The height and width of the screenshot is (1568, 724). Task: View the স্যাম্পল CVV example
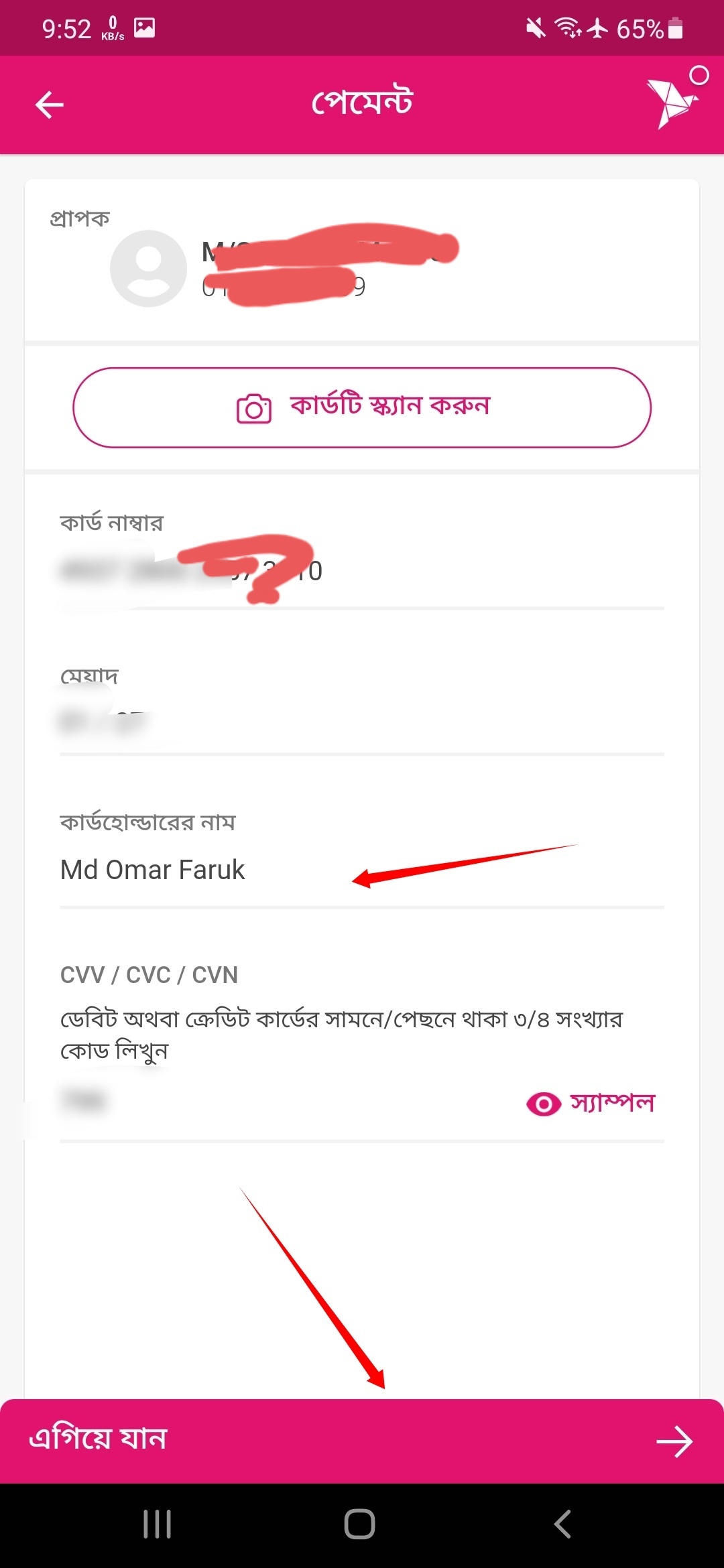tap(591, 1103)
